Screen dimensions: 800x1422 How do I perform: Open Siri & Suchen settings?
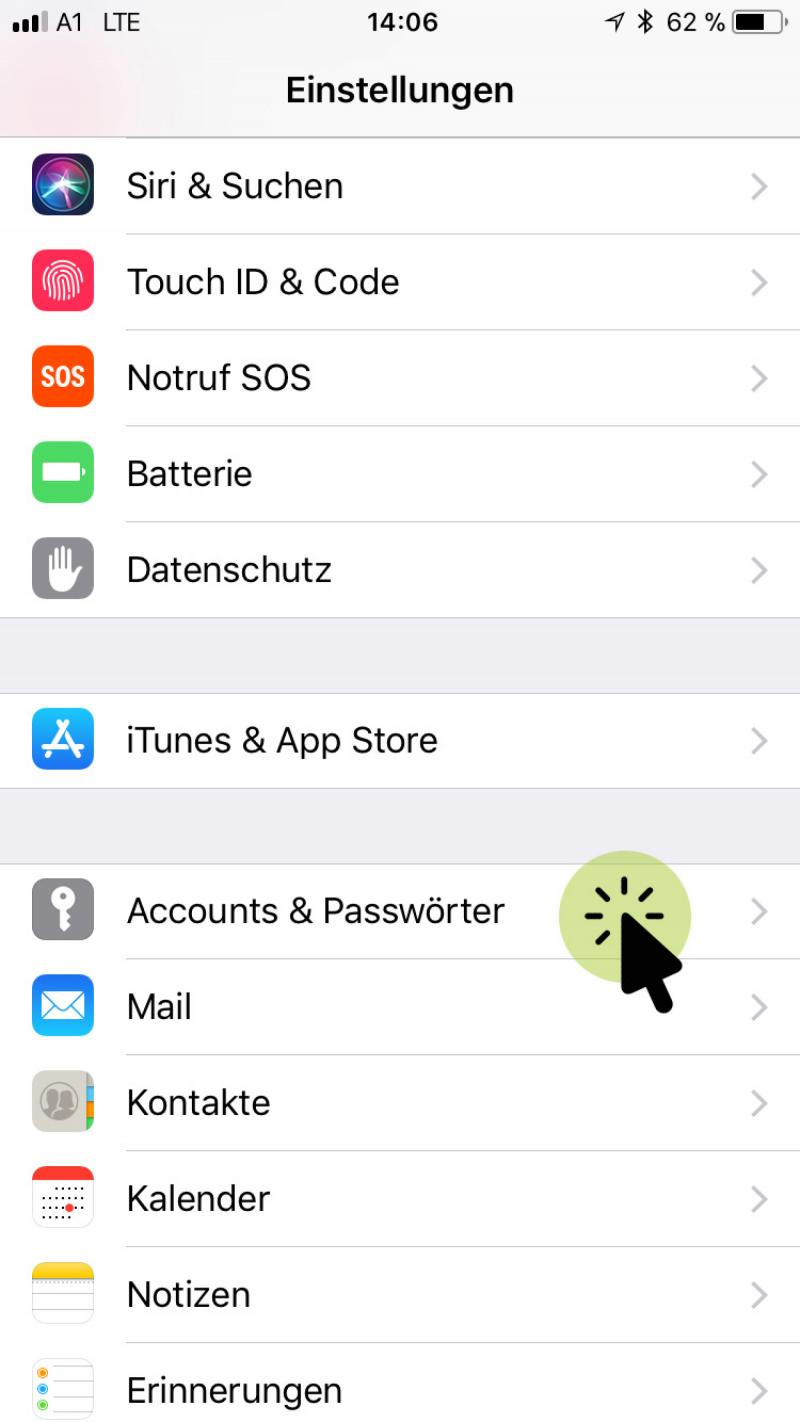pos(235,186)
